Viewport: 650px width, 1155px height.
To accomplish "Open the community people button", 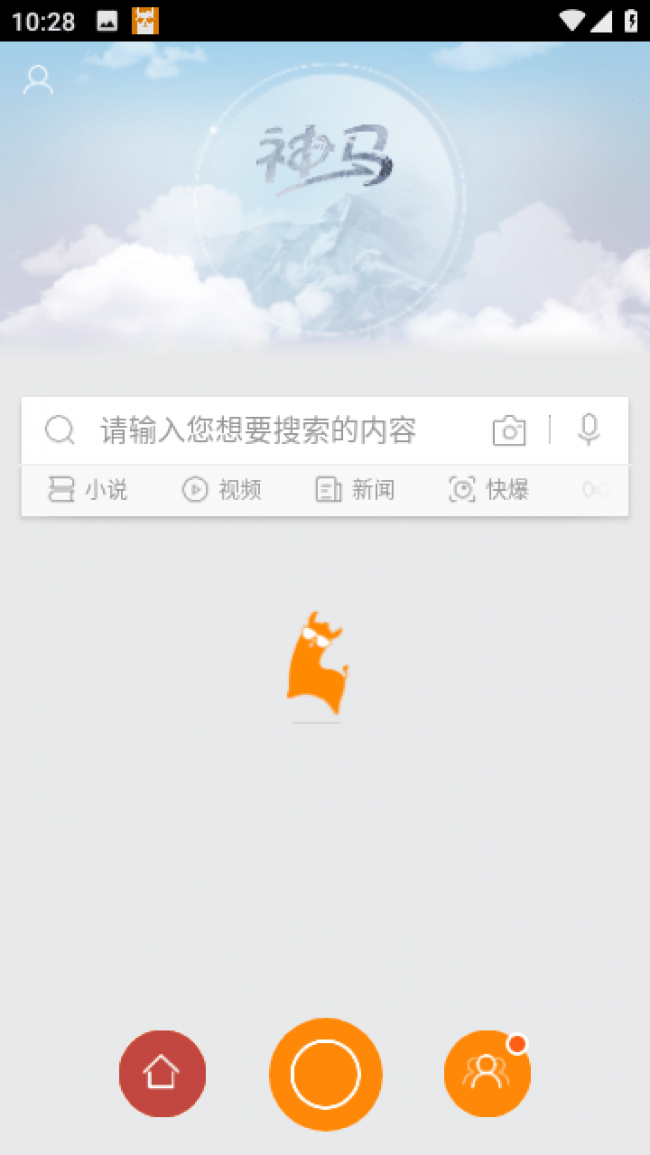I will [x=486, y=1073].
